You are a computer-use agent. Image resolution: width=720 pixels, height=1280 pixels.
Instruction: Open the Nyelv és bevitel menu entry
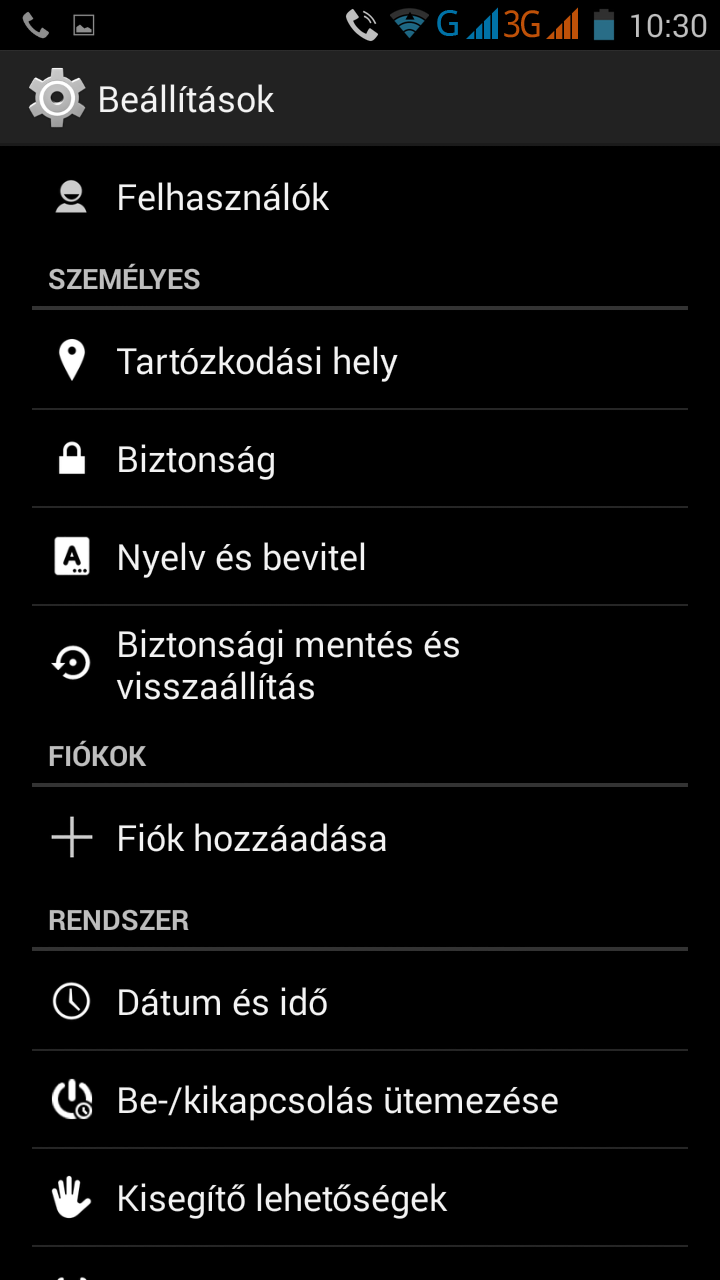click(240, 556)
